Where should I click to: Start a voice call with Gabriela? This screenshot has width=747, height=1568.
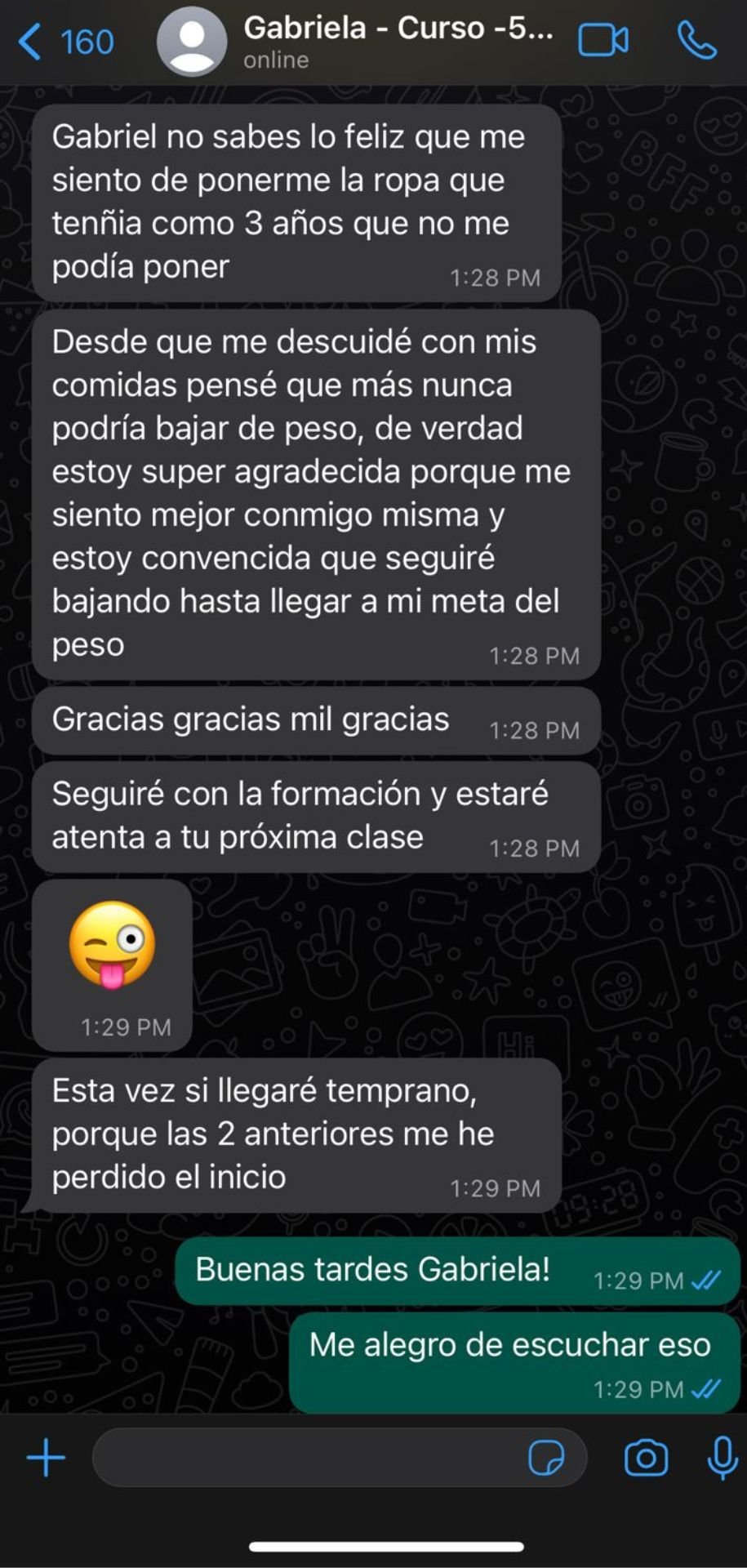(x=696, y=41)
